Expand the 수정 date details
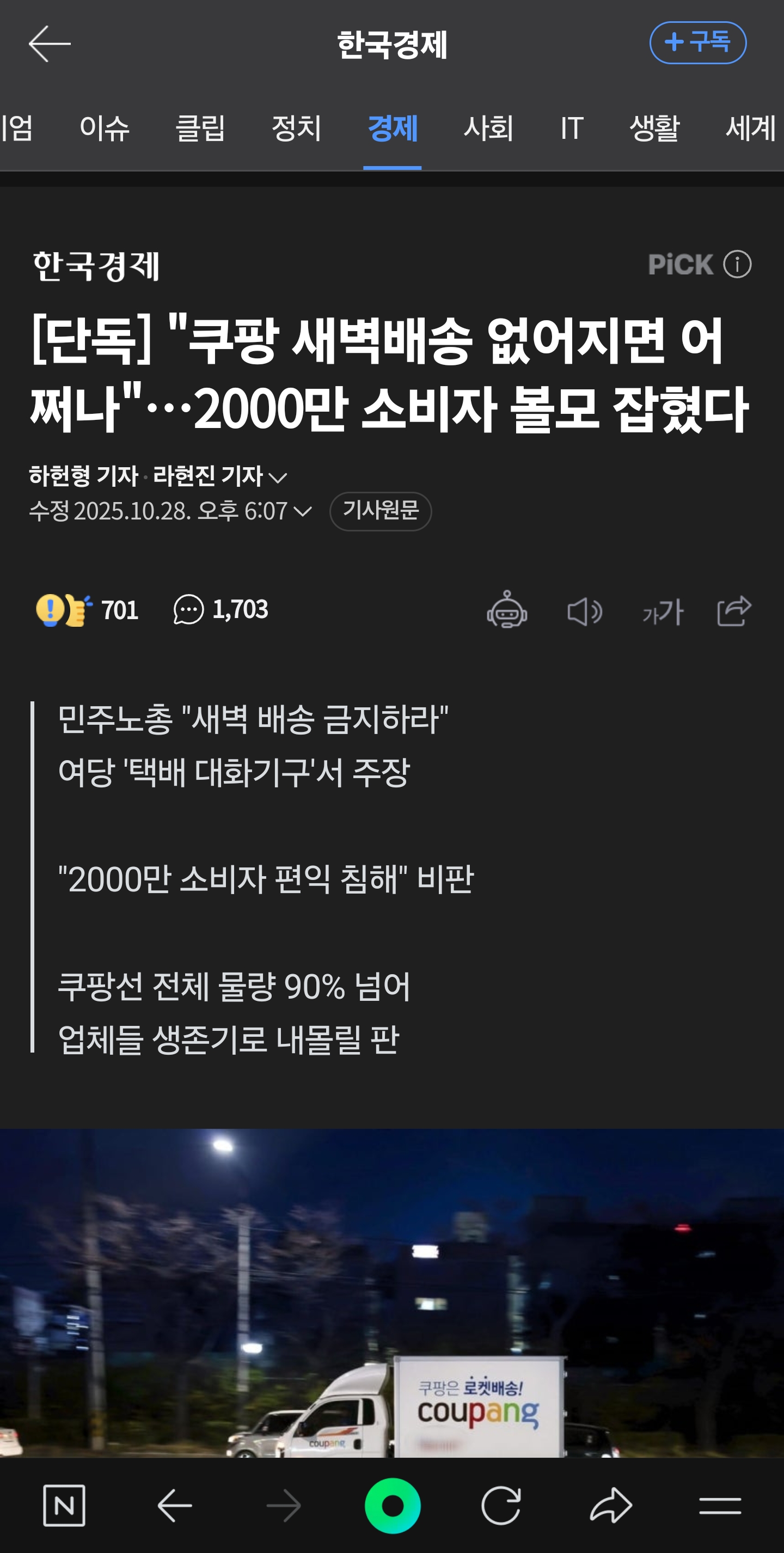 tap(302, 511)
